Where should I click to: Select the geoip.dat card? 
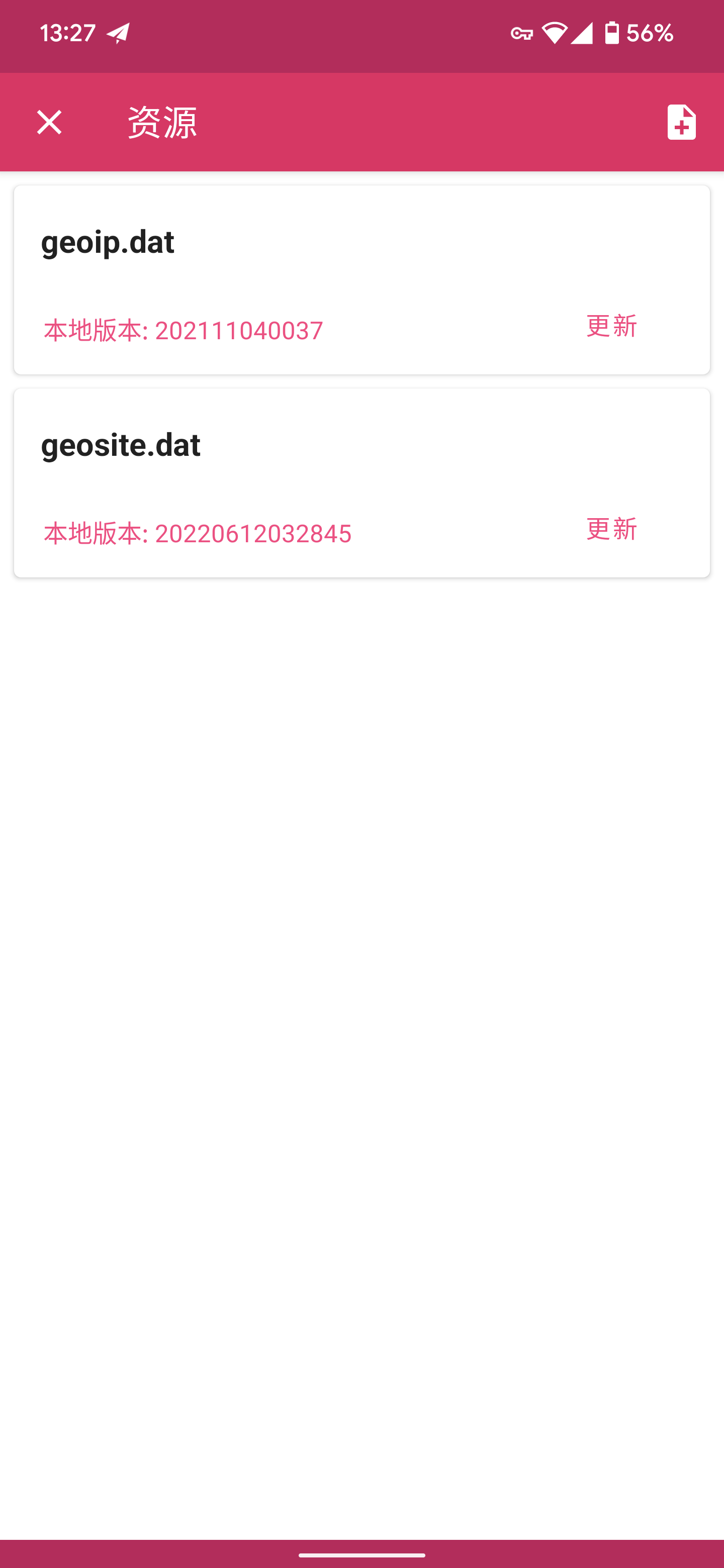(x=361, y=280)
